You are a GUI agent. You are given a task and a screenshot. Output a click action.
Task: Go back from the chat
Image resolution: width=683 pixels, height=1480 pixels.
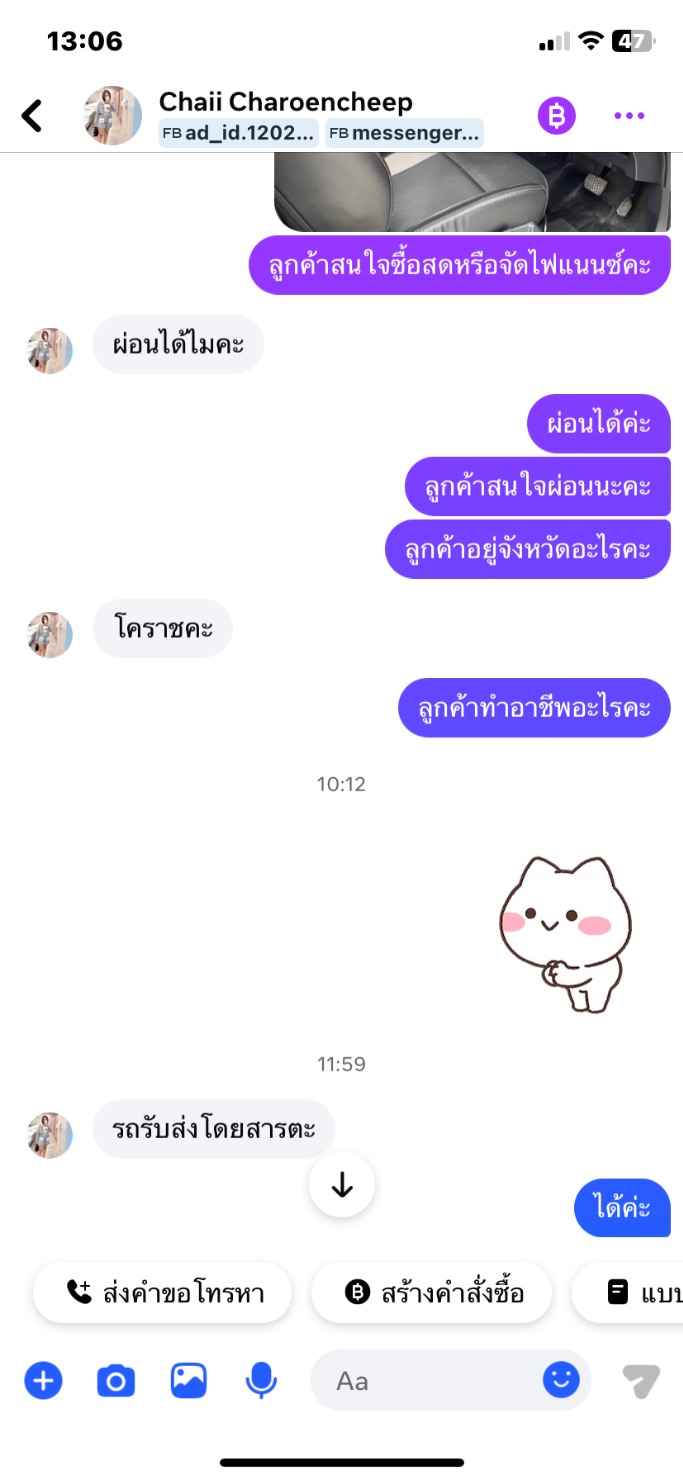click(32, 116)
